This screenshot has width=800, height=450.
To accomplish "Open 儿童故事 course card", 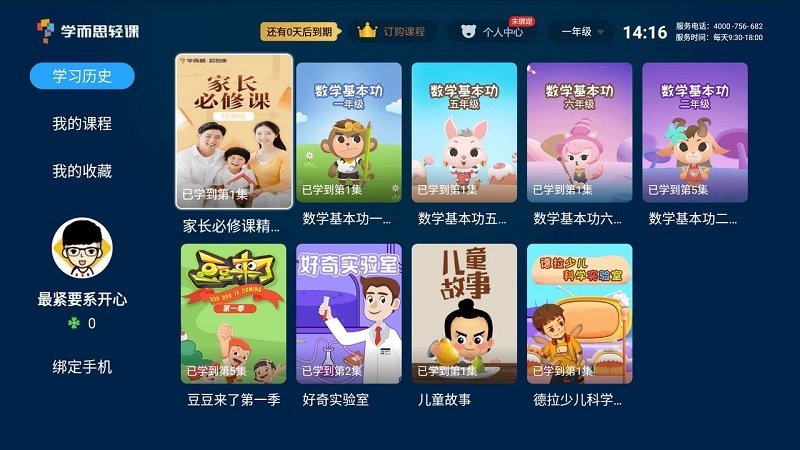I will (x=464, y=313).
